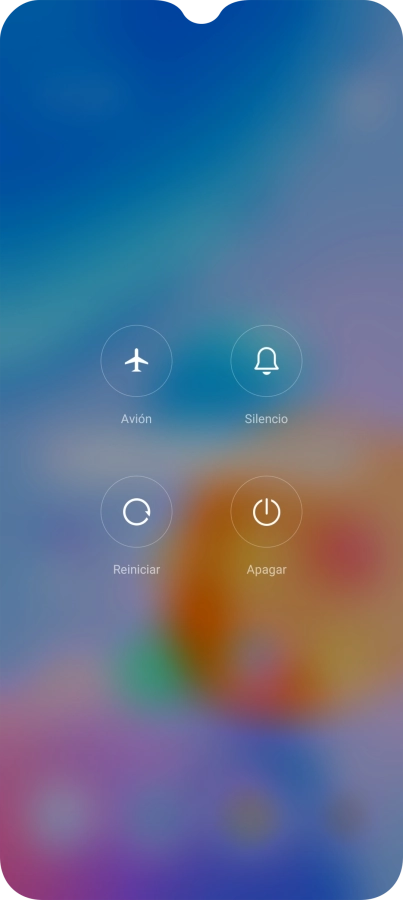403x900 pixels.
Task: Turn on Silencio mode
Action: click(x=266, y=361)
